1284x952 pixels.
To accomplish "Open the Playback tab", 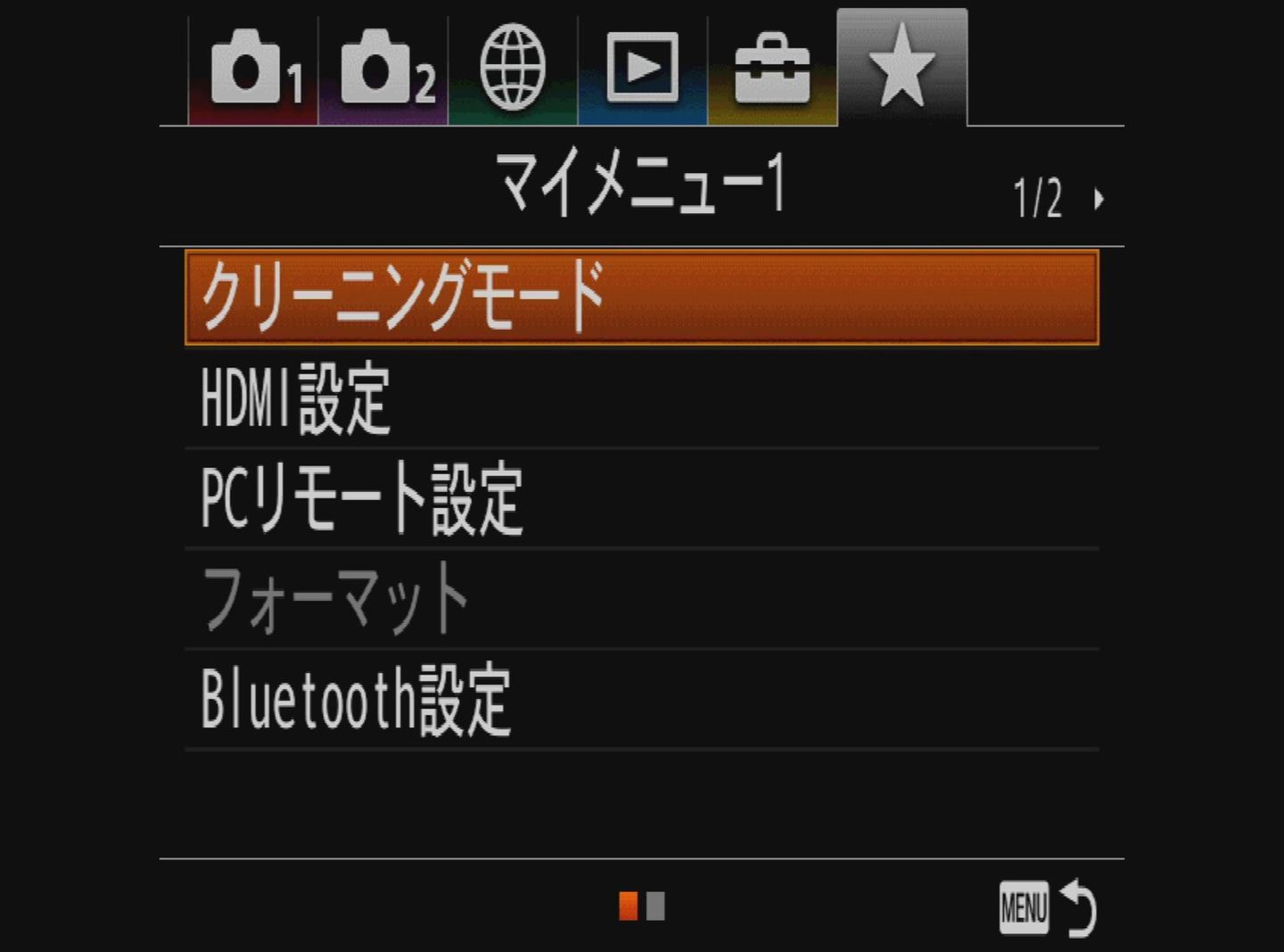I will (x=642, y=70).
